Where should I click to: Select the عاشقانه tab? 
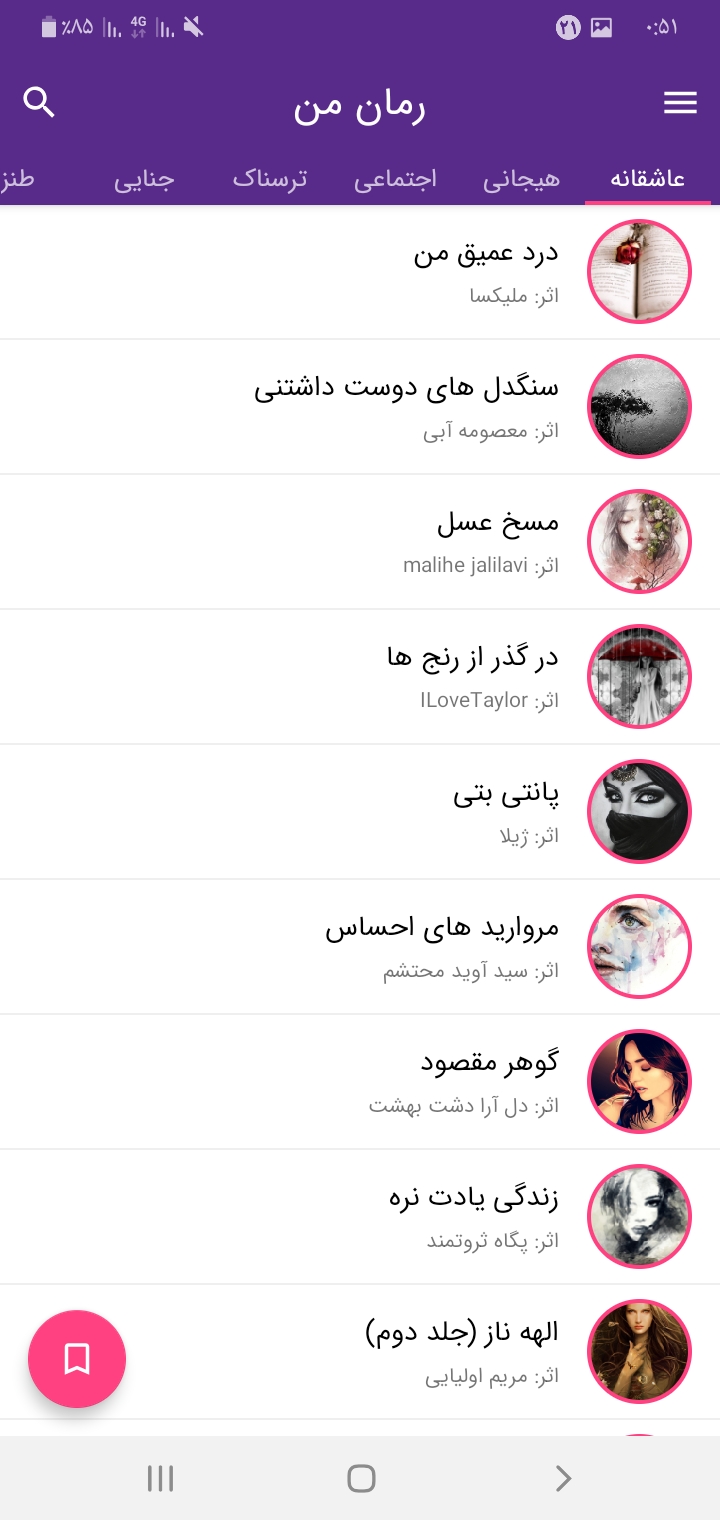647,179
